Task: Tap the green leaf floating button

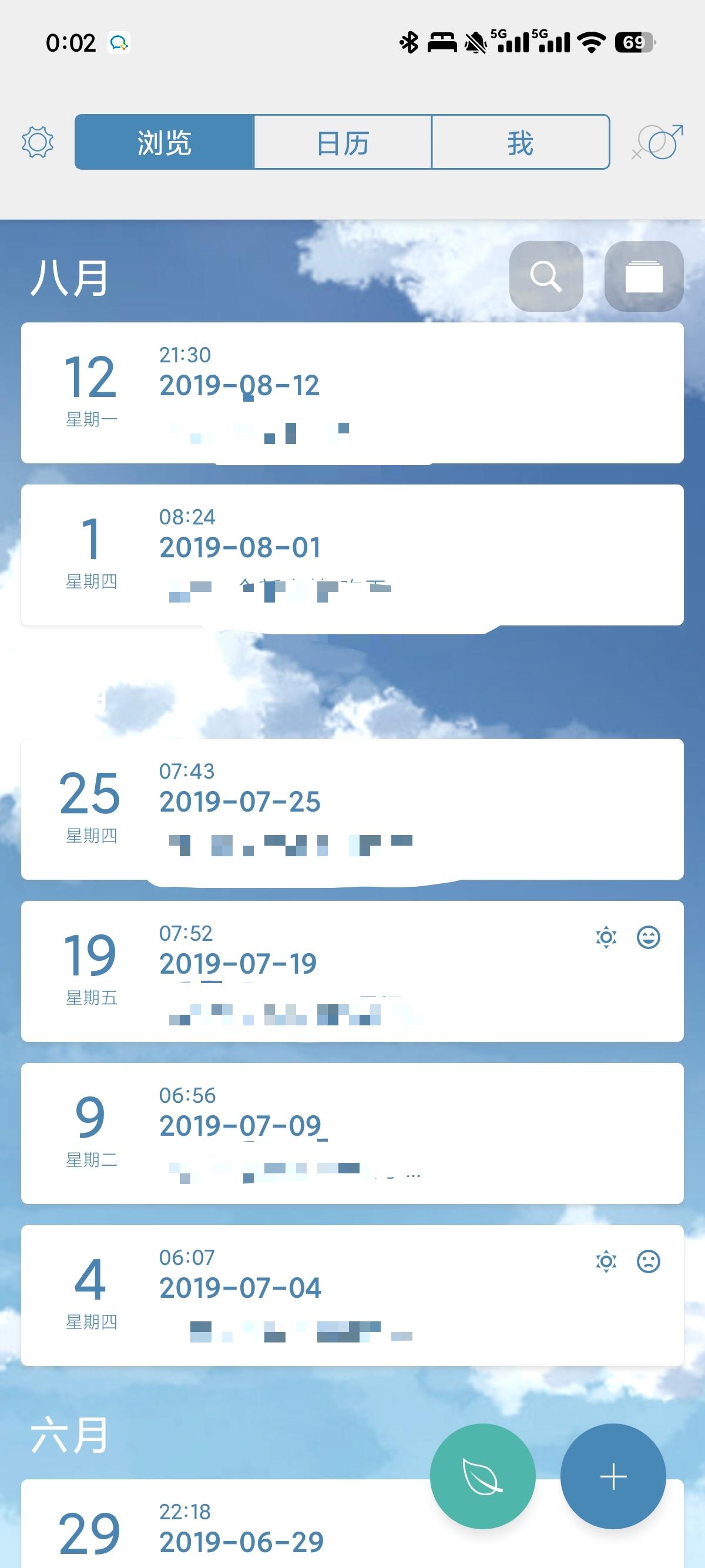Action: click(x=483, y=1477)
